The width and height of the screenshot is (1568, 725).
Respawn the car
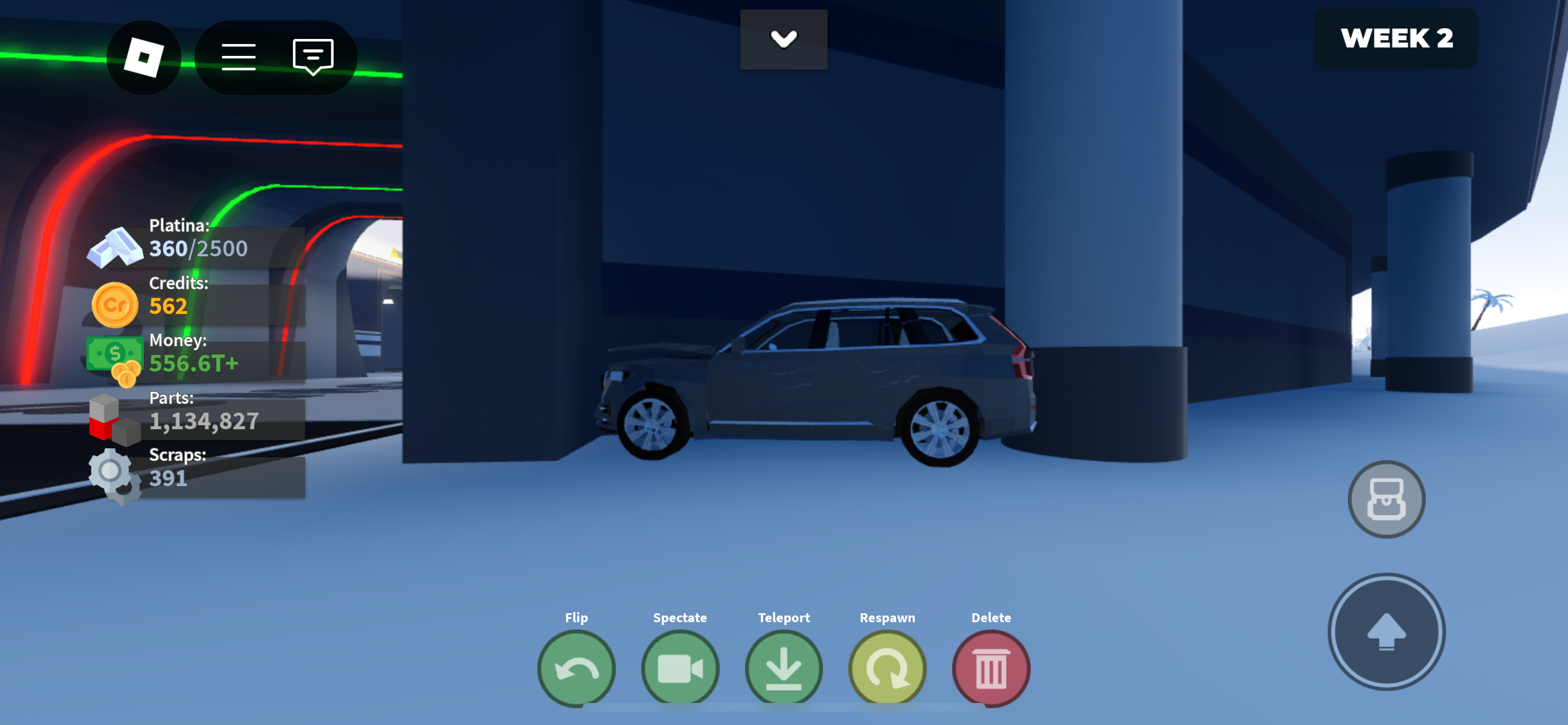pyautogui.click(x=887, y=669)
